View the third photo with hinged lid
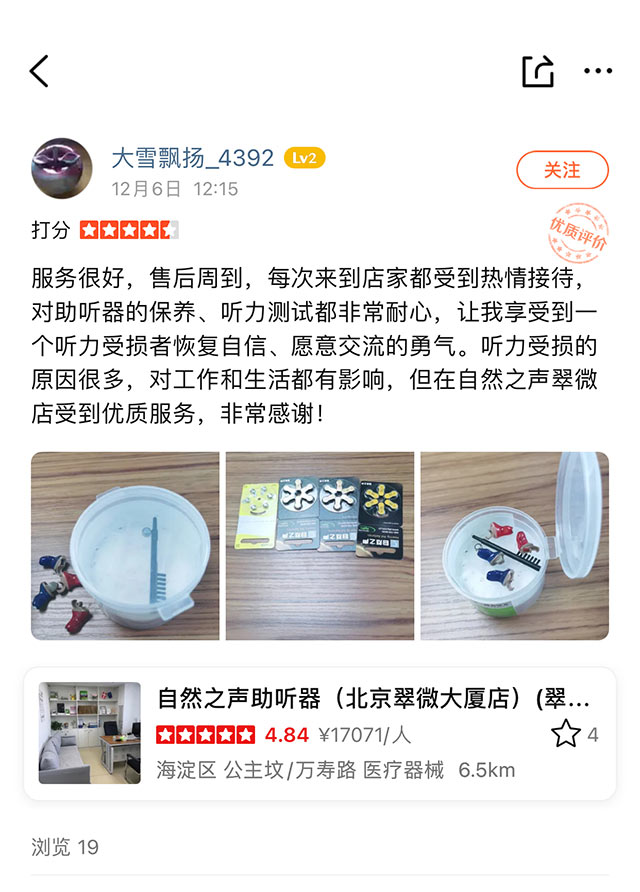Viewport: 640px width, 892px height. point(514,546)
